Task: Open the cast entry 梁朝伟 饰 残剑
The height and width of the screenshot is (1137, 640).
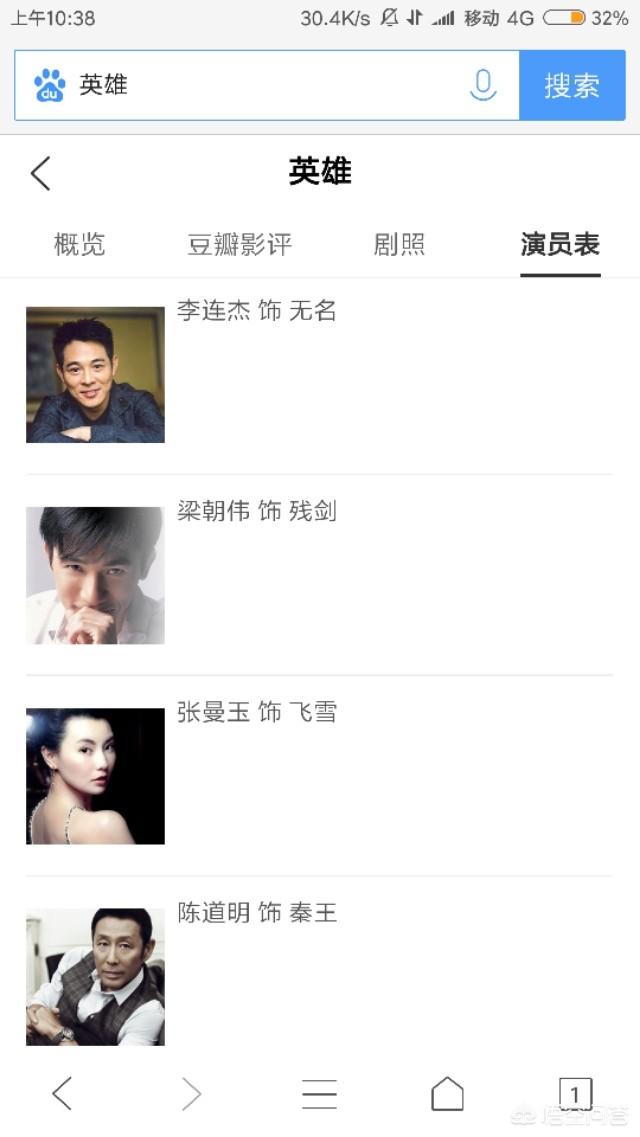Action: [x=320, y=575]
